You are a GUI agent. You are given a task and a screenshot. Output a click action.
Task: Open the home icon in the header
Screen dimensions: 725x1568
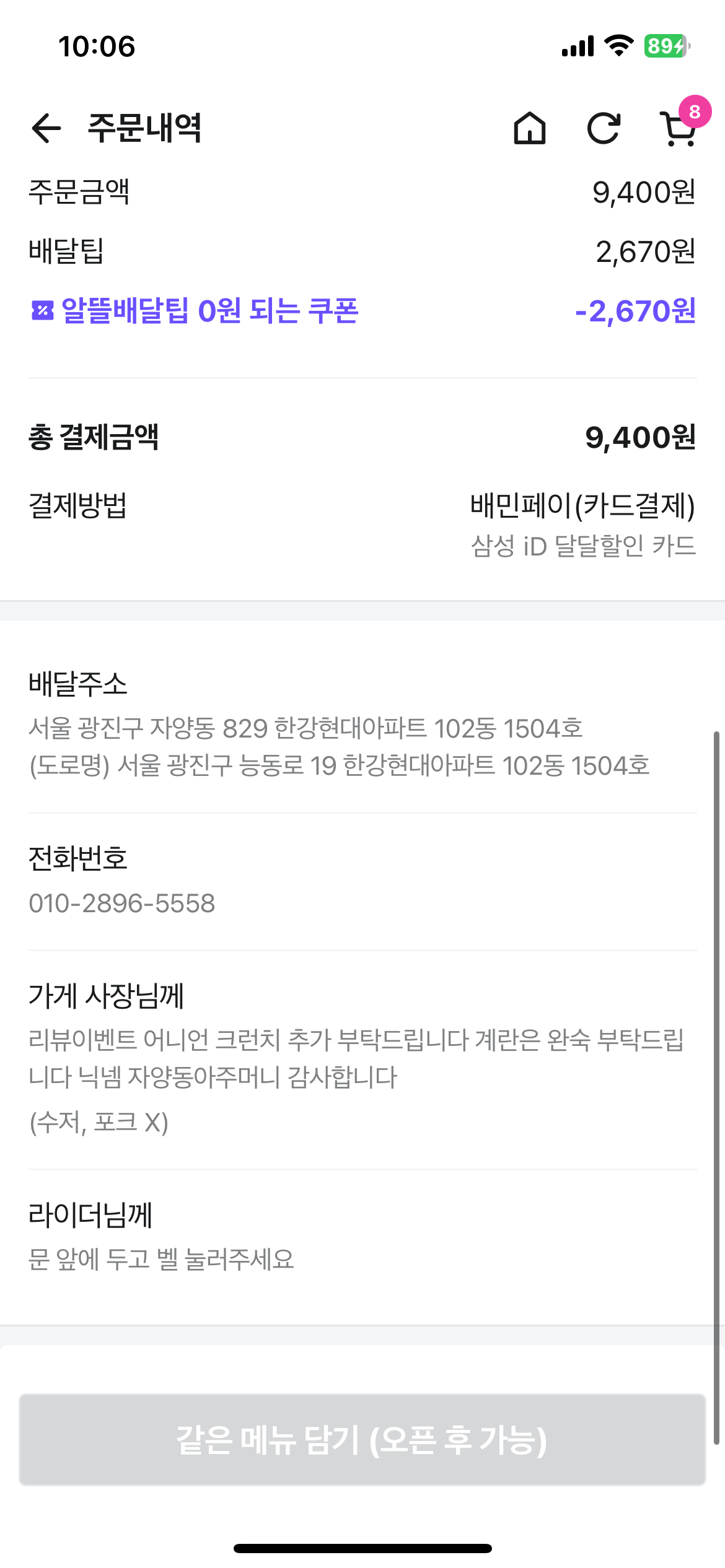tap(530, 128)
